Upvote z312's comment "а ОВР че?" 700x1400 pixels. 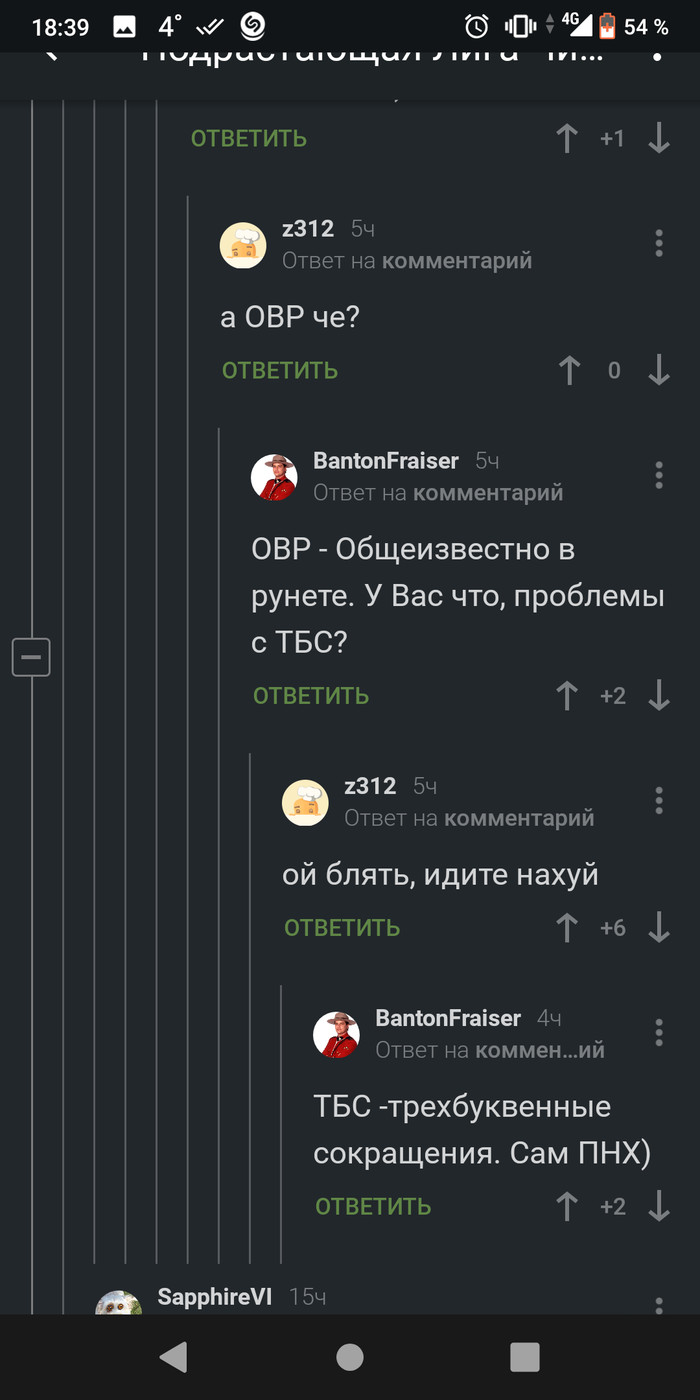tap(569, 371)
